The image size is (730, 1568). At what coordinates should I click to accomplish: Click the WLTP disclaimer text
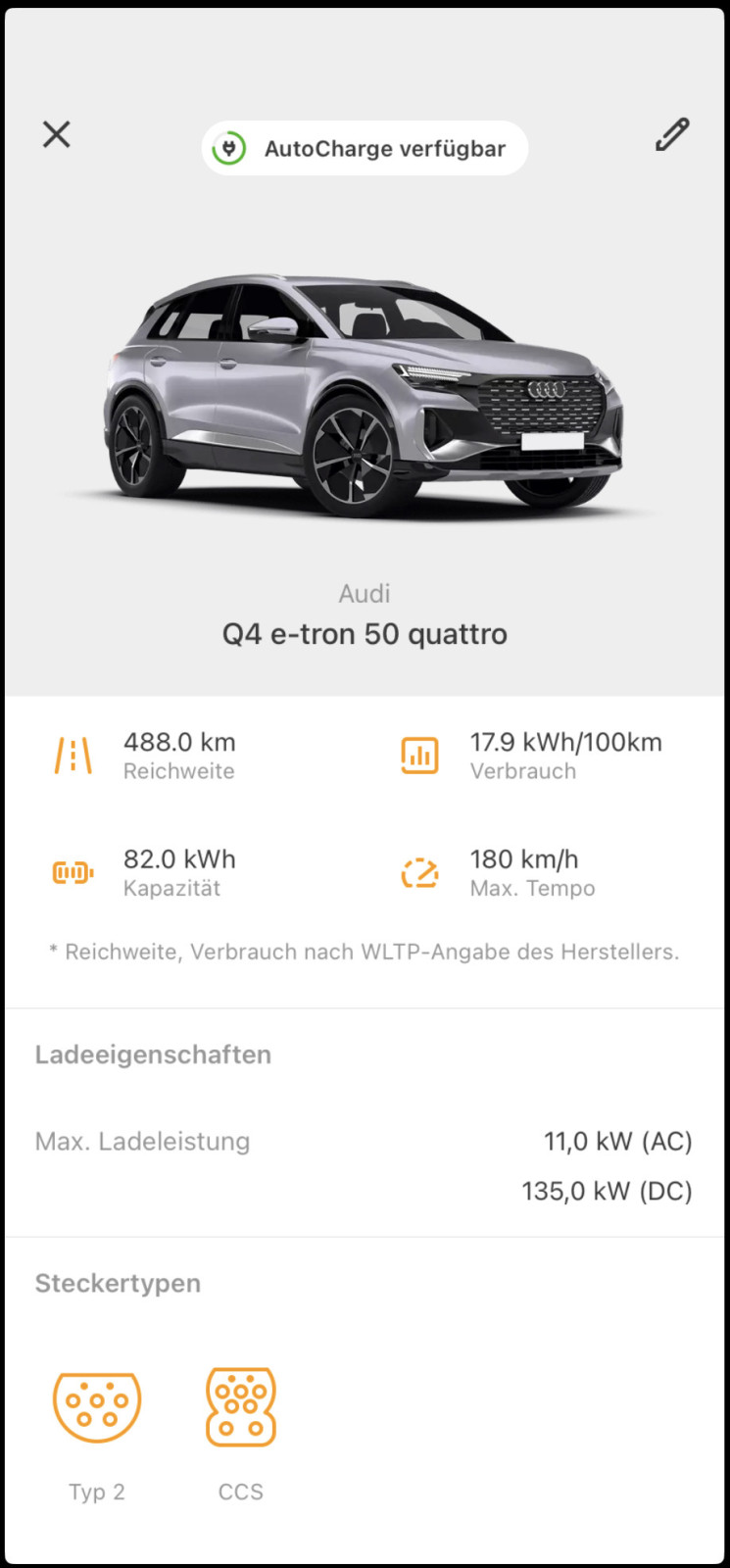pyautogui.click(x=365, y=951)
